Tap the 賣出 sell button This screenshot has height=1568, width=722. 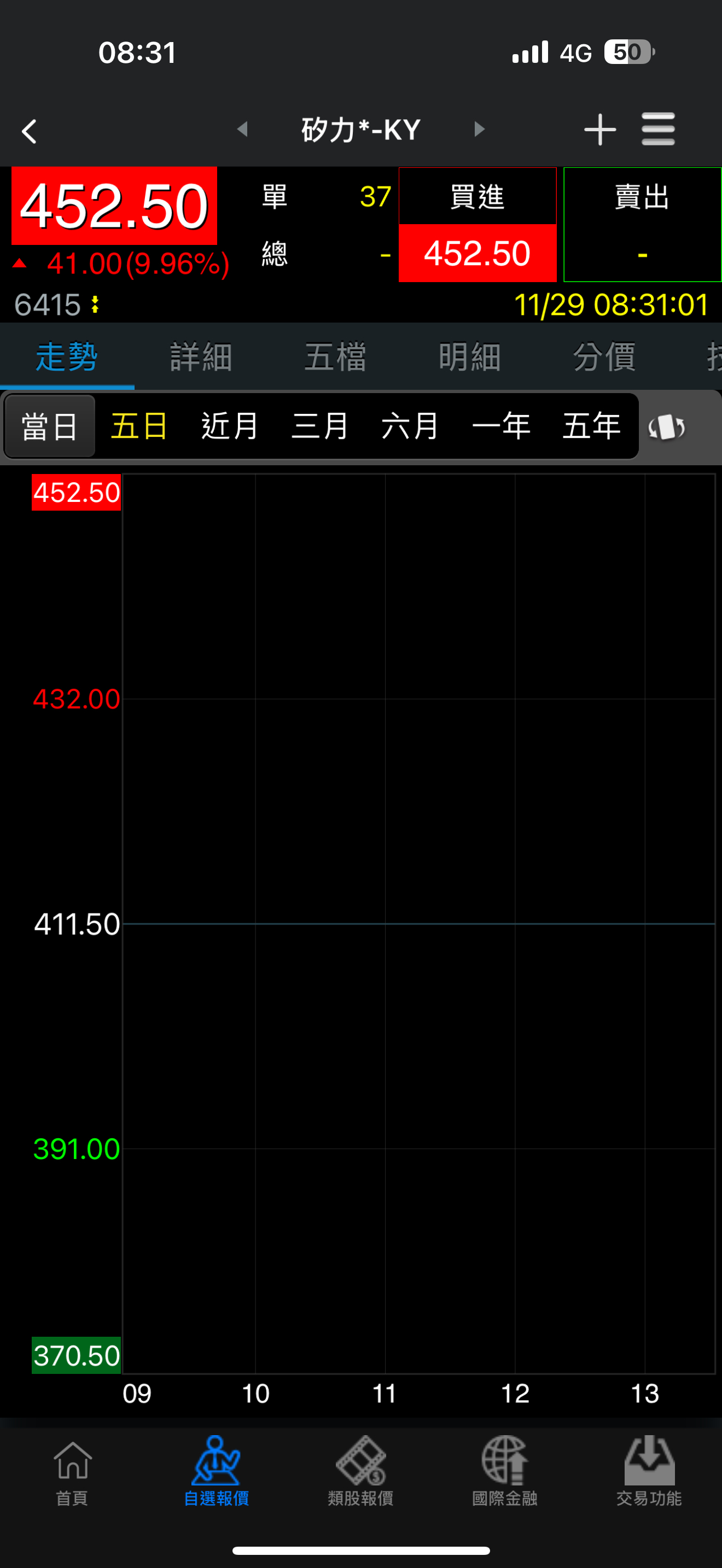tap(642, 224)
